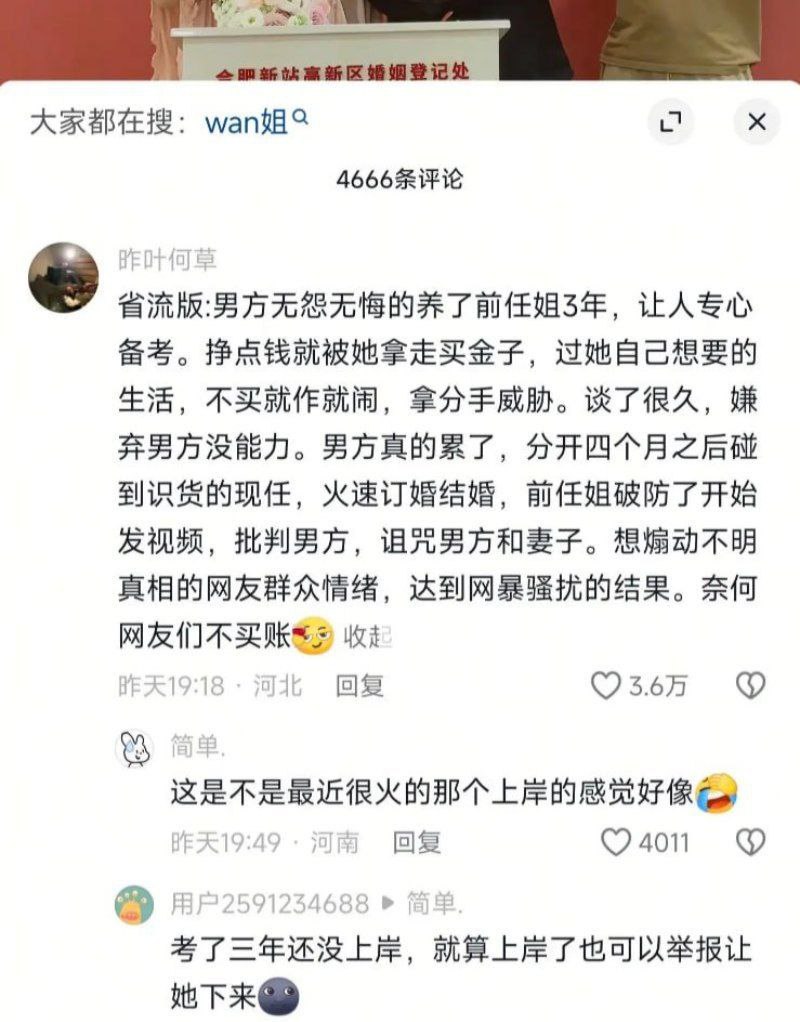This screenshot has height=1022, width=800.
Task: Like 简单.'s comment with 4011 likes
Action: [x=616, y=842]
